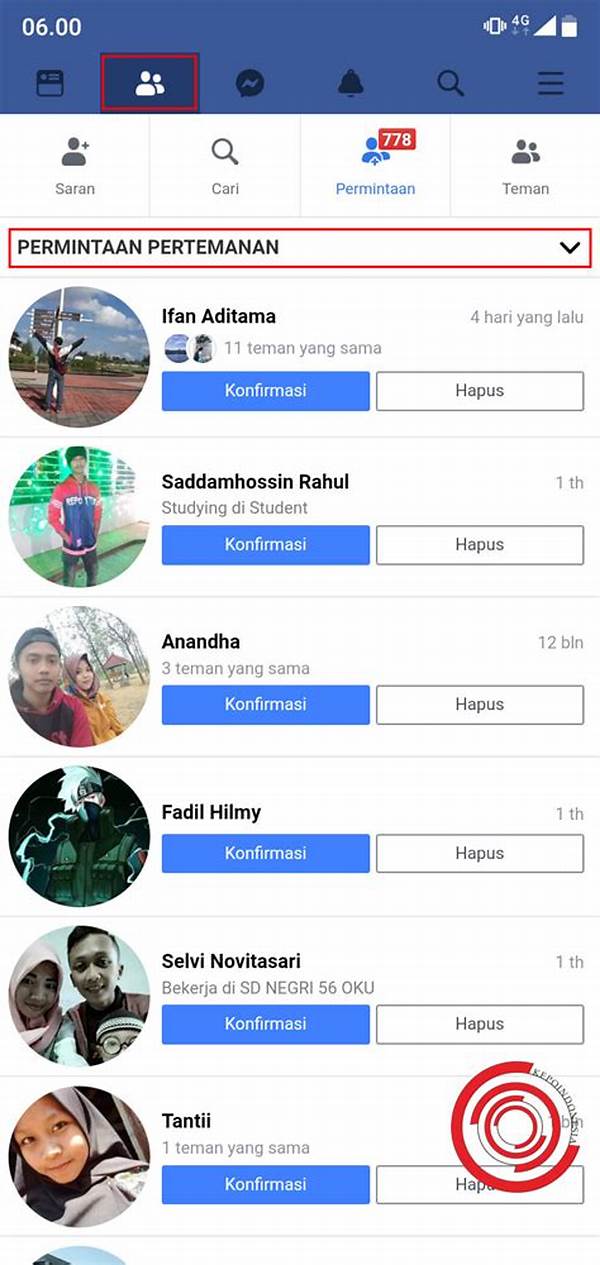Switch to the Saran tab
Viewport: 600px width, 1265px height.
pos(75,166)
